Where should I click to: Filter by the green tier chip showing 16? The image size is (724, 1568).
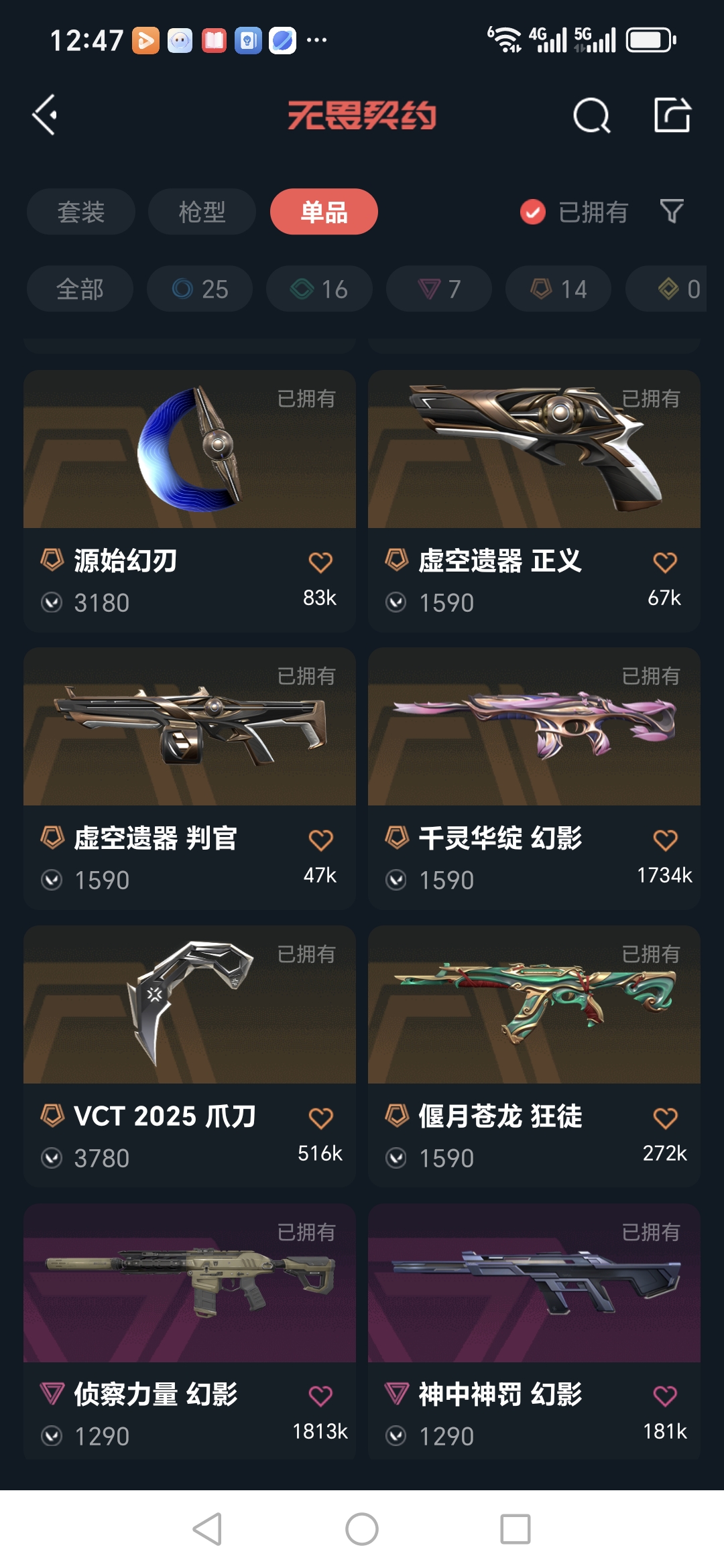[x=319, y=289]
